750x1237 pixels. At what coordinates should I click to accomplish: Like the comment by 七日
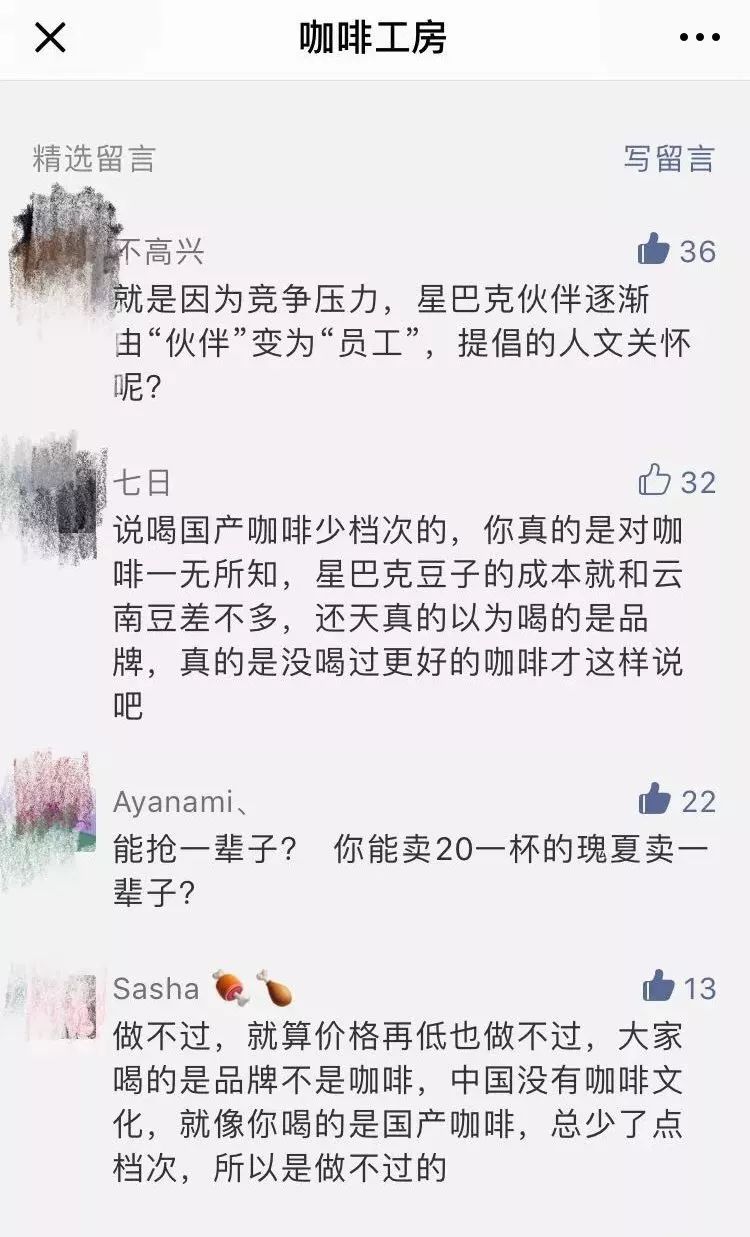(655, 481)
